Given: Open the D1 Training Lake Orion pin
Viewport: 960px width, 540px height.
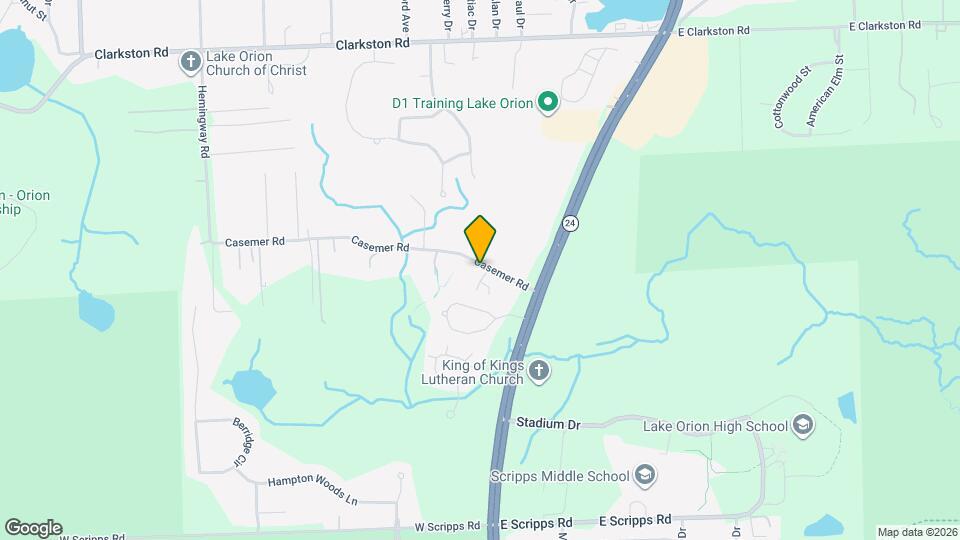Looking at the screenshot, I should tap(547, 102).
